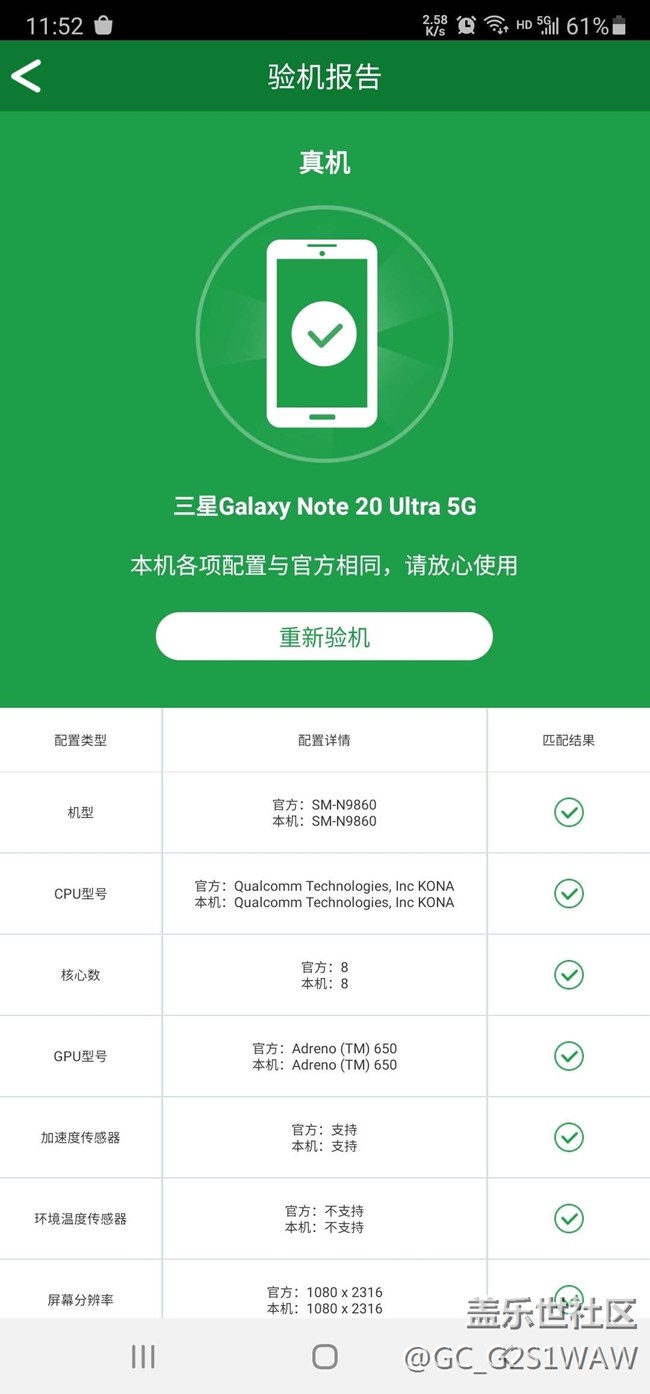Open recent apps from navigation bar
This screenshot has height=1394, width=650.
143,1356
